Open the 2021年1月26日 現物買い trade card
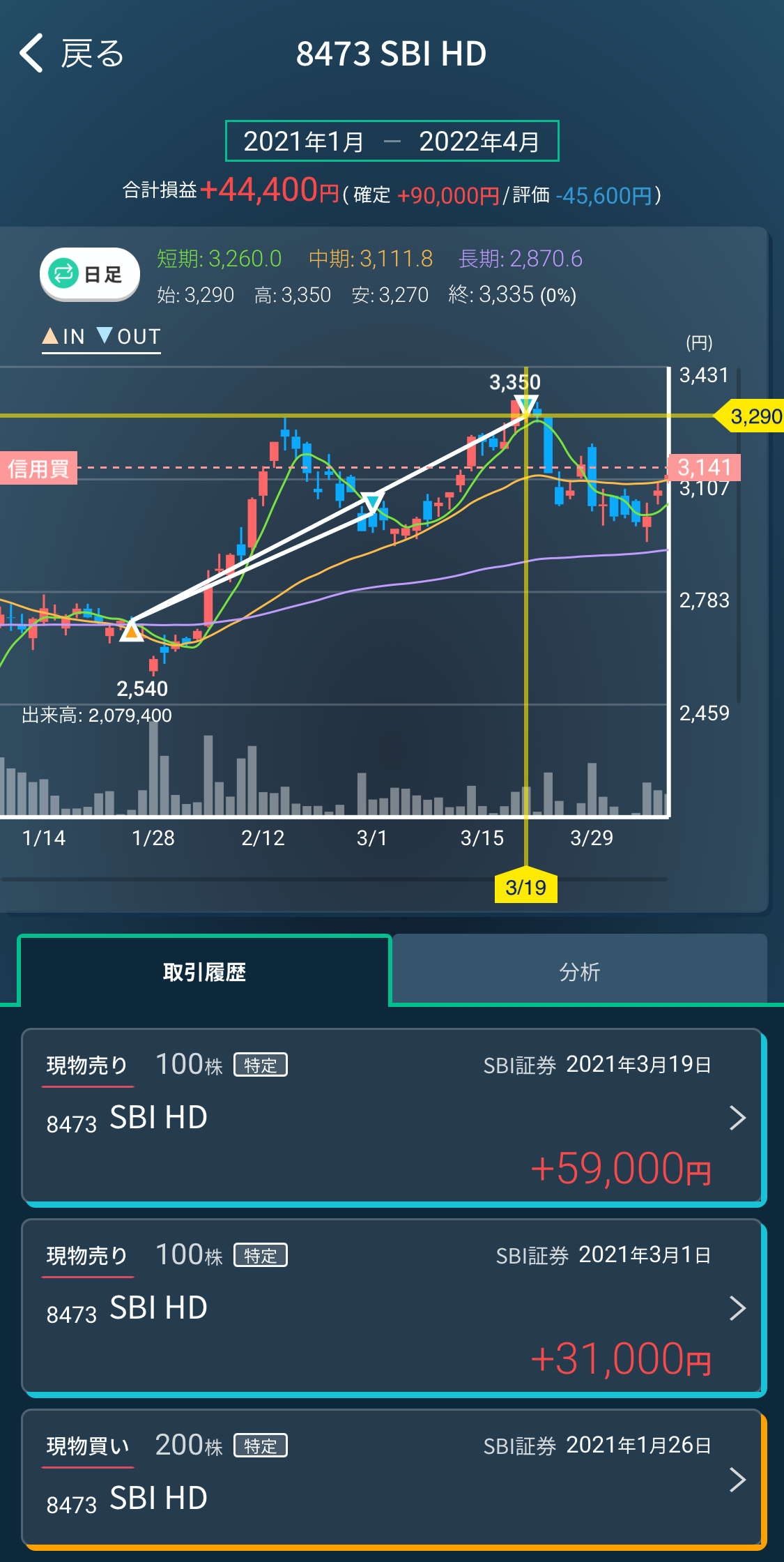The width and height of the screenshot is (784, 1562). coord(392,1478)
